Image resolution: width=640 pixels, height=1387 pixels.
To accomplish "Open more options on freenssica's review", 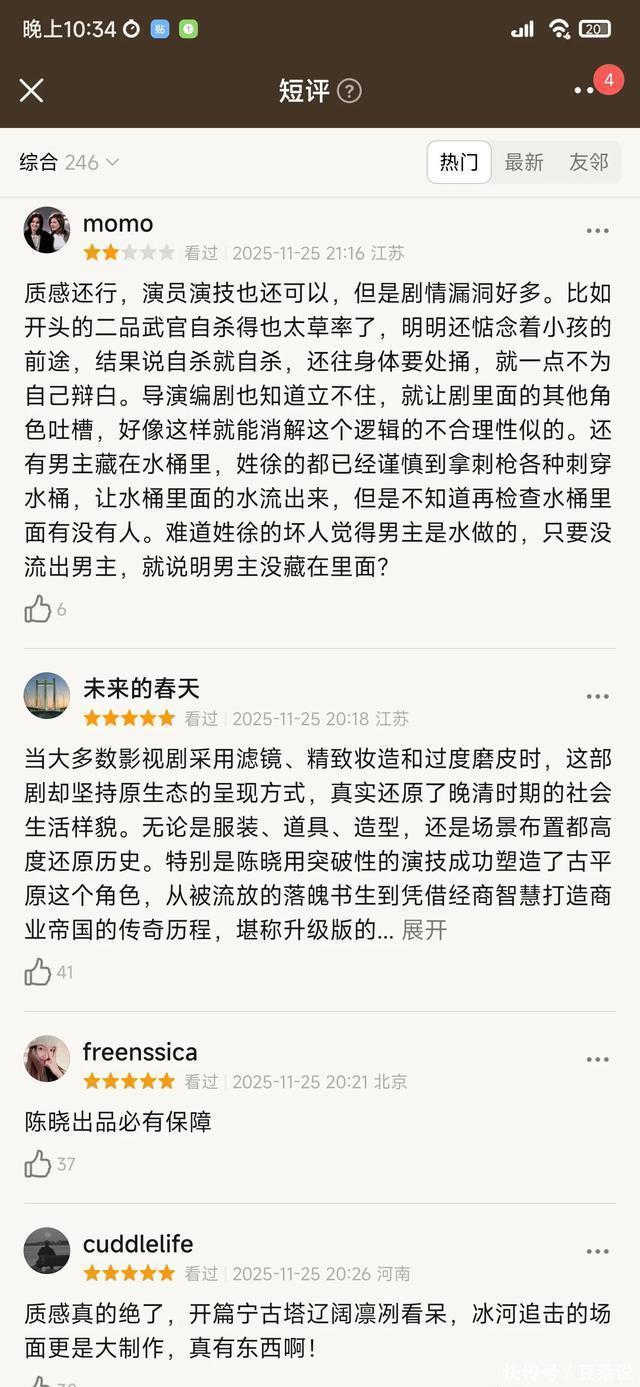I will pyautogui.click(x=597, y=1059).
